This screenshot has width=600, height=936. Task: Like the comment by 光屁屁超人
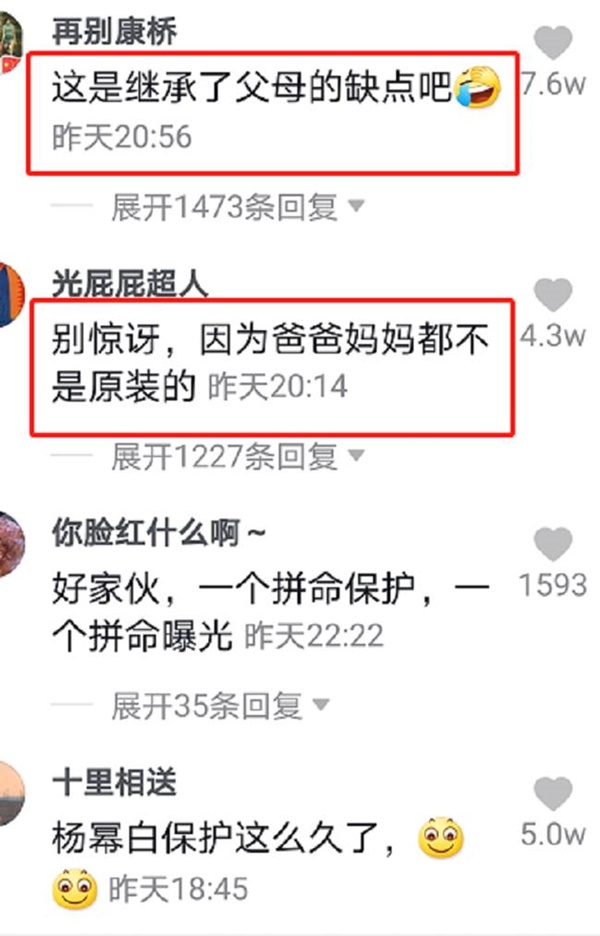pos(553,295)
